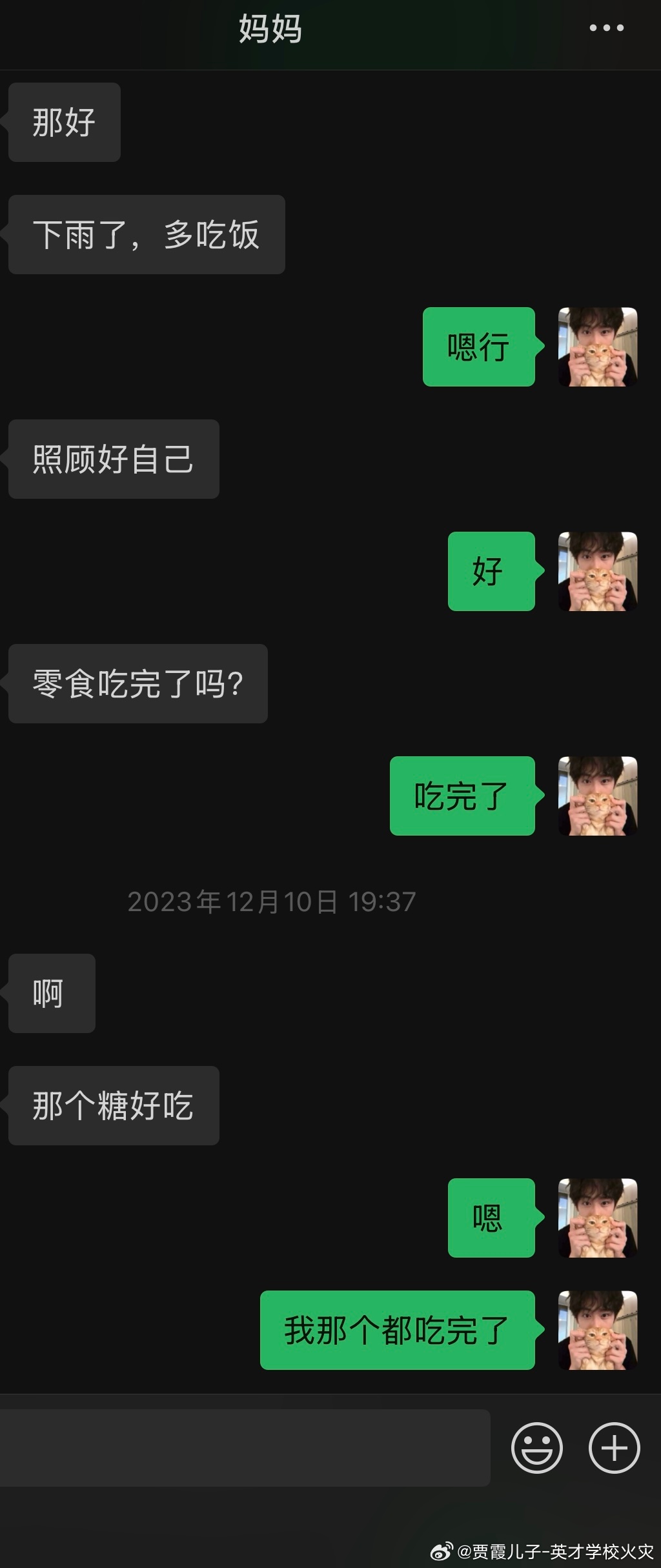Open the emoji sticker panel
661x1568 pixels.
pyautogui.click(x=536, y=1447)
